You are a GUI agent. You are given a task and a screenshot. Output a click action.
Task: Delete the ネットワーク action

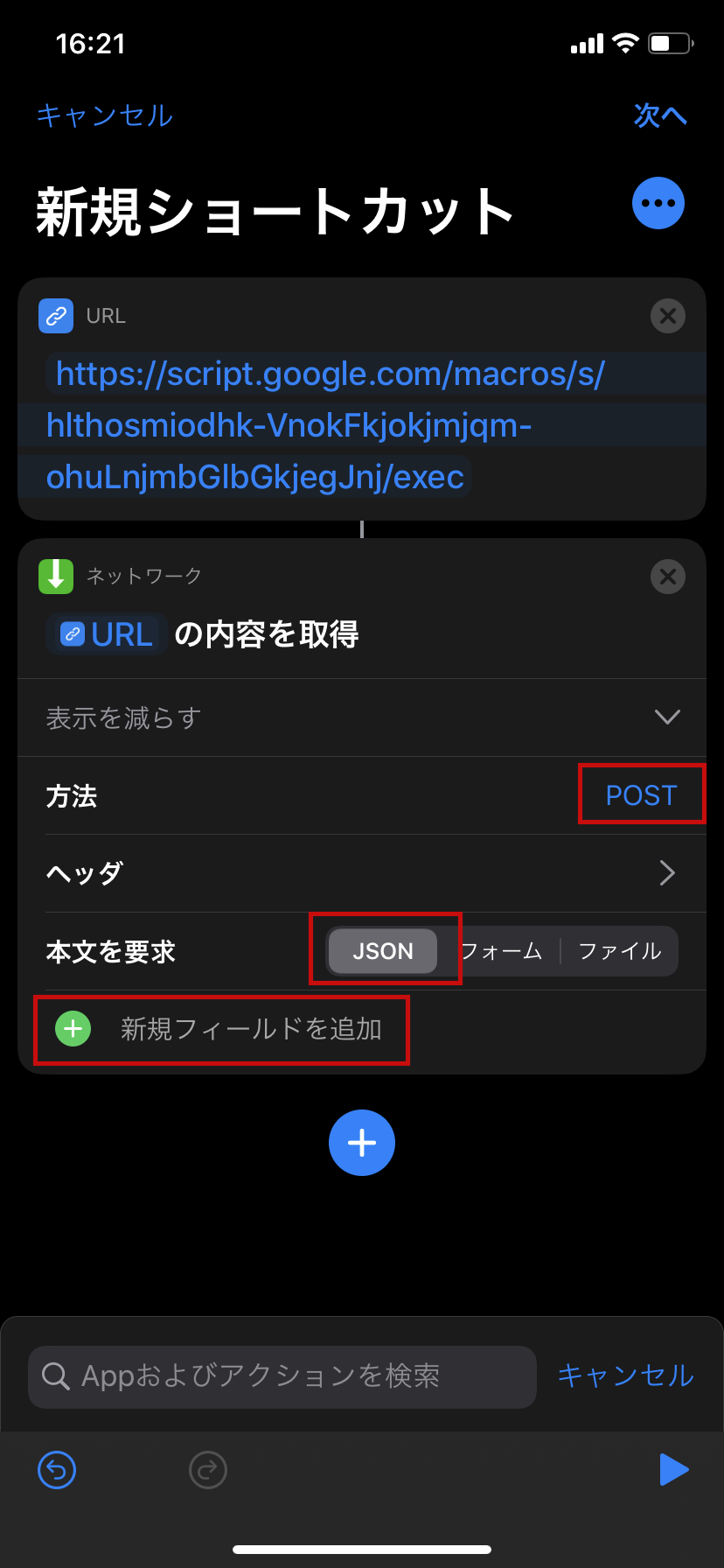click(667, 577)
